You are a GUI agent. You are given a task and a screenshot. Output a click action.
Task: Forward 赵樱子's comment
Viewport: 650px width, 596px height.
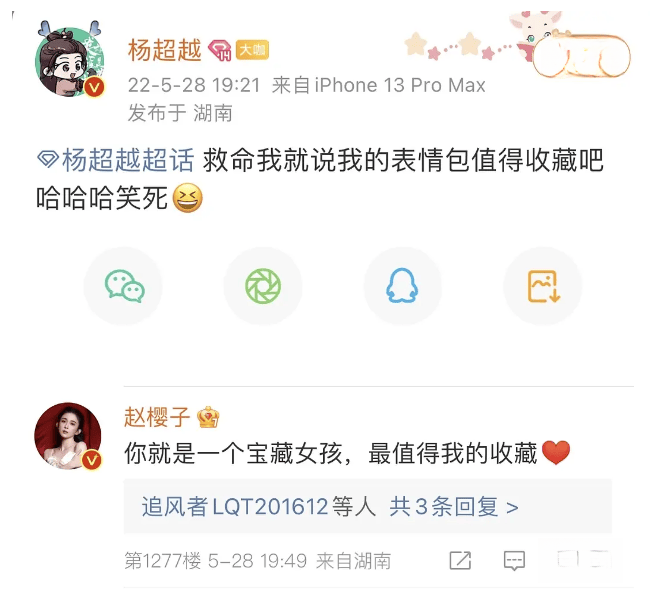pos(460,560)
